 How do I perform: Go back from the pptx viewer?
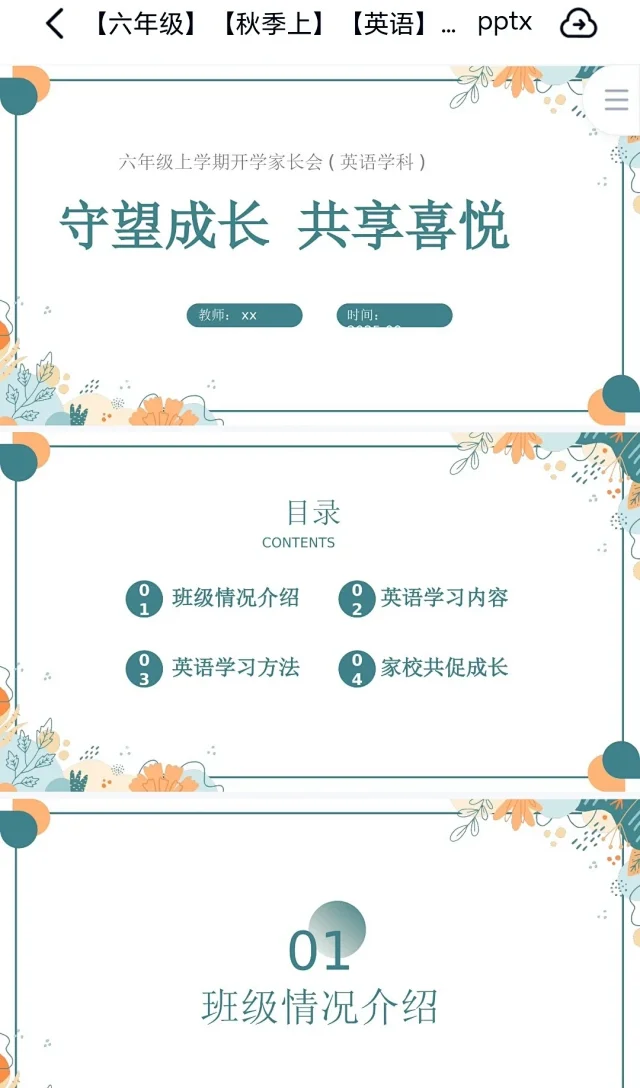[x=55, y=24]
